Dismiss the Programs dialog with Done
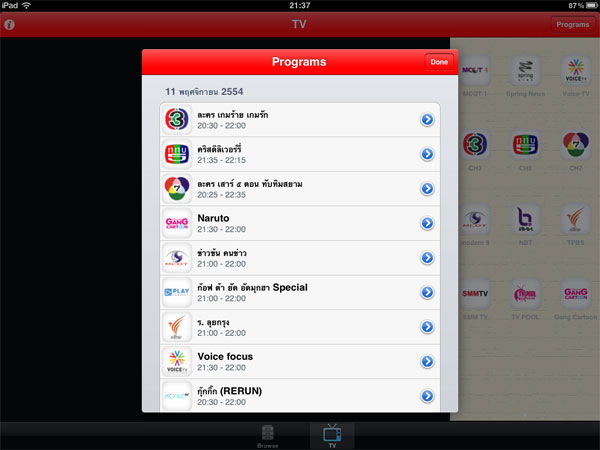600x450 pixels. [438, 62]
